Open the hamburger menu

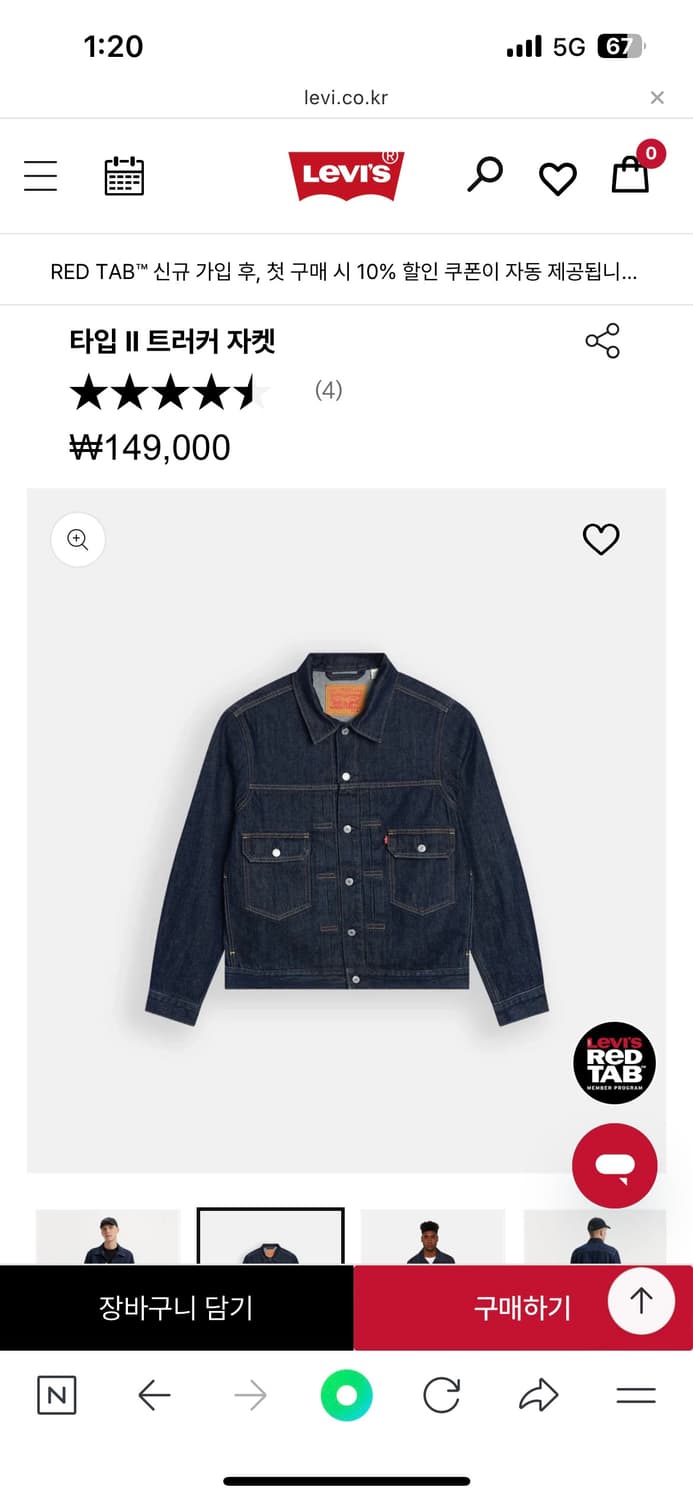tap(41, 176)
